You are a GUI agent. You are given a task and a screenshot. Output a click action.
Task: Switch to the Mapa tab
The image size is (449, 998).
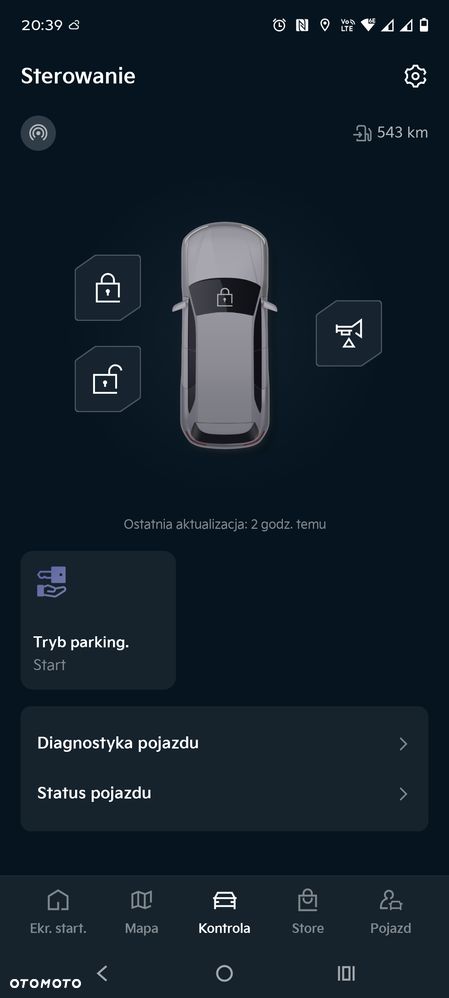tap(141, 912)
